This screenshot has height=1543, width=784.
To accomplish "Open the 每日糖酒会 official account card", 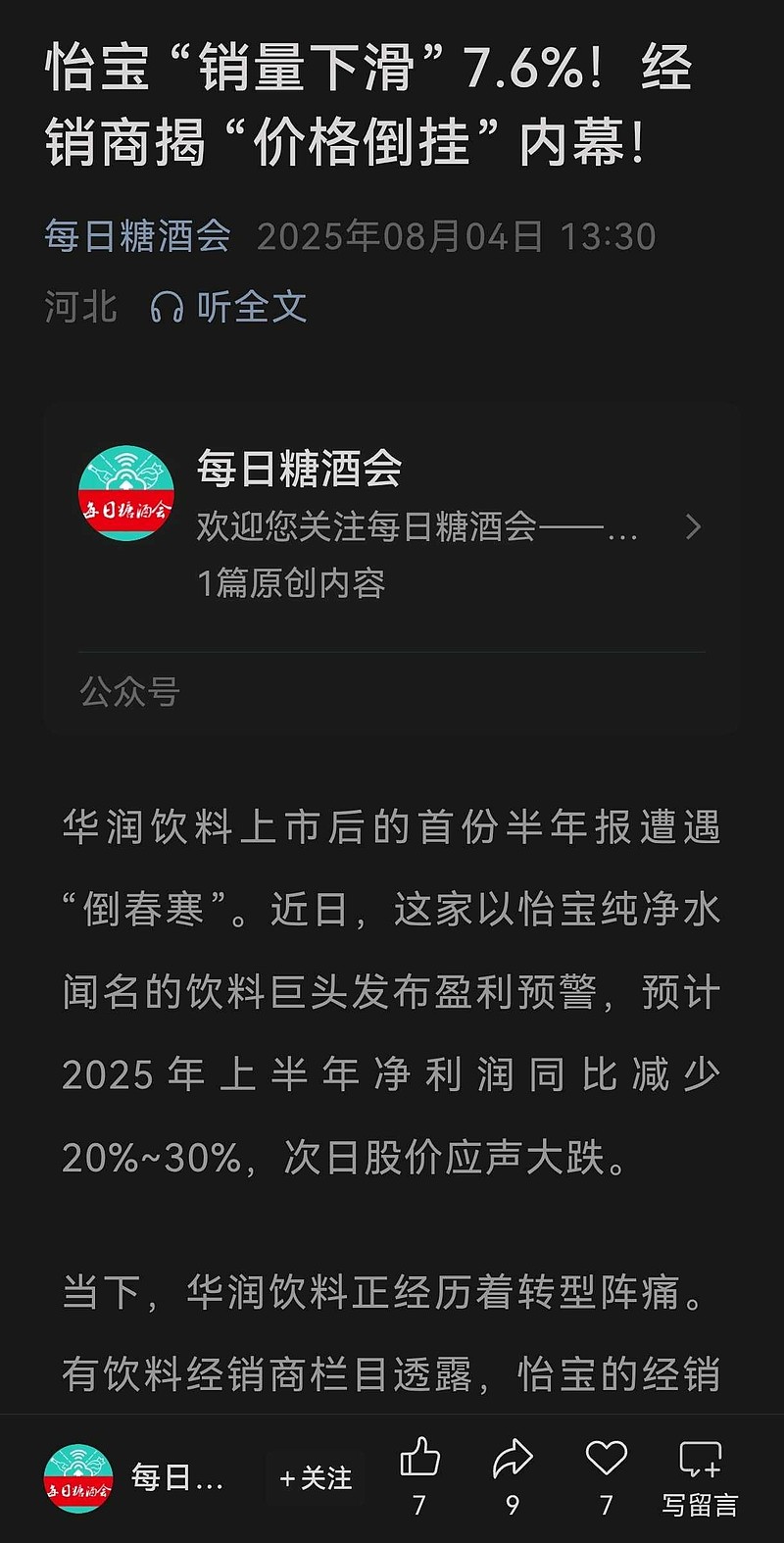I will (x=391, y=526).
